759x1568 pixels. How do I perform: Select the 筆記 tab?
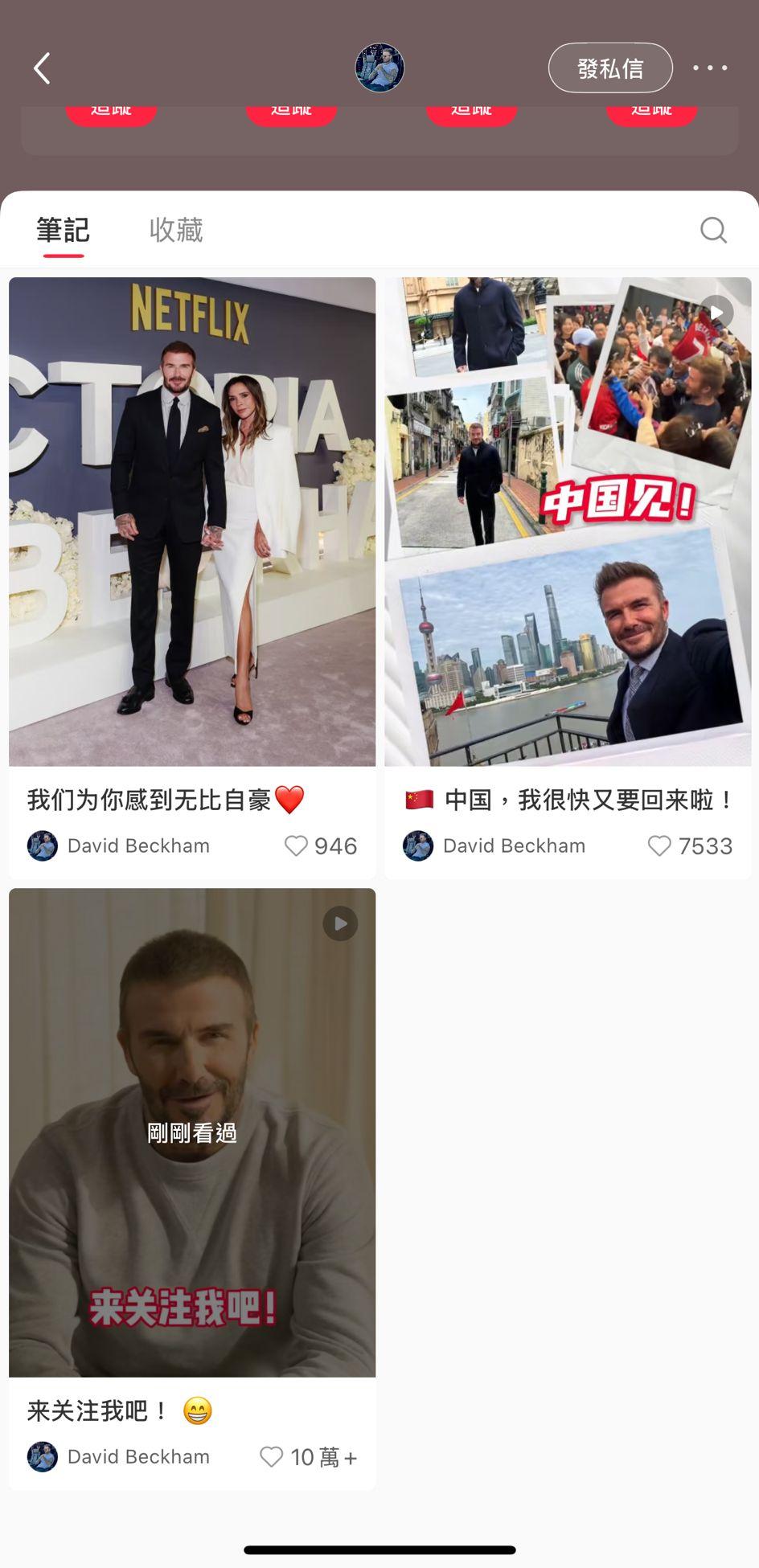pyautogui.click(x=62, y=230)
